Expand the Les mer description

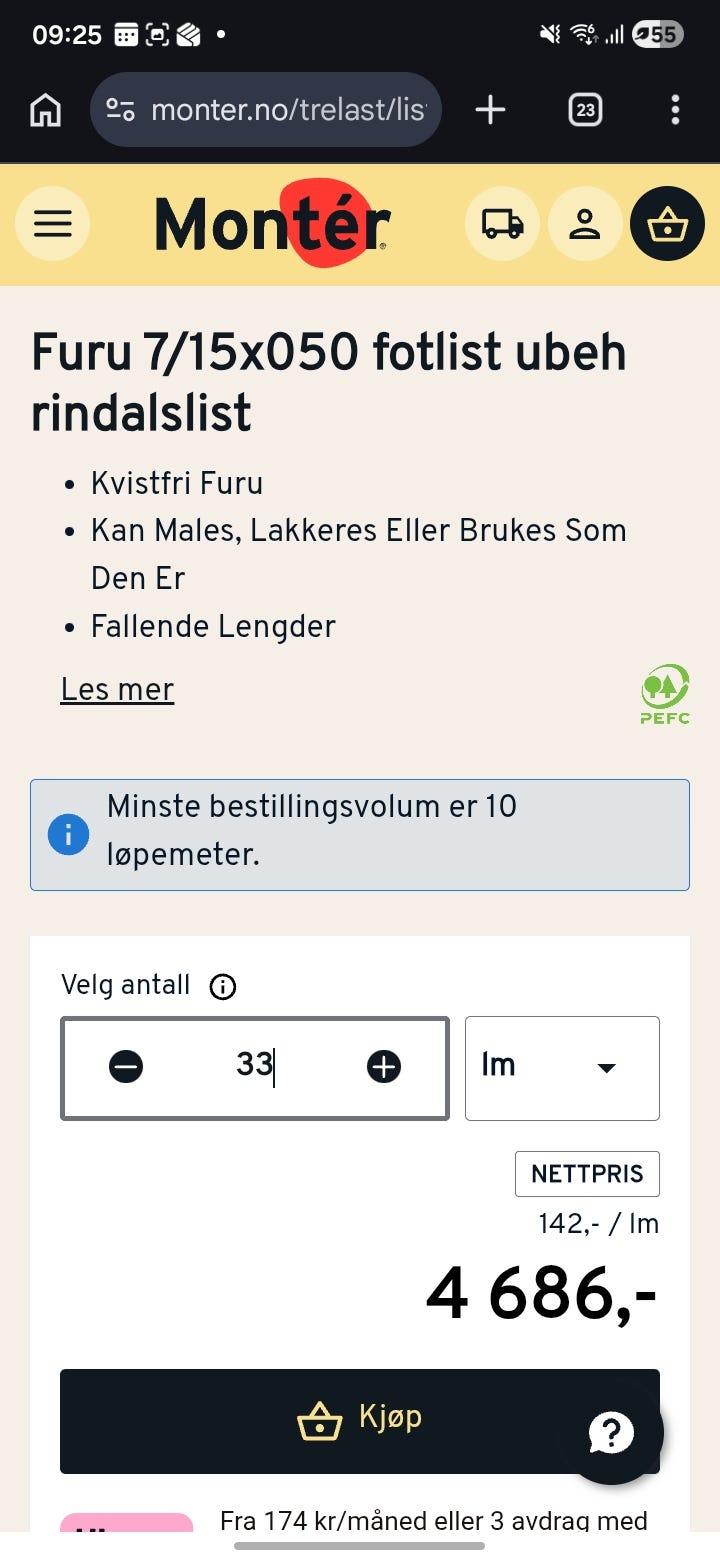116,689
